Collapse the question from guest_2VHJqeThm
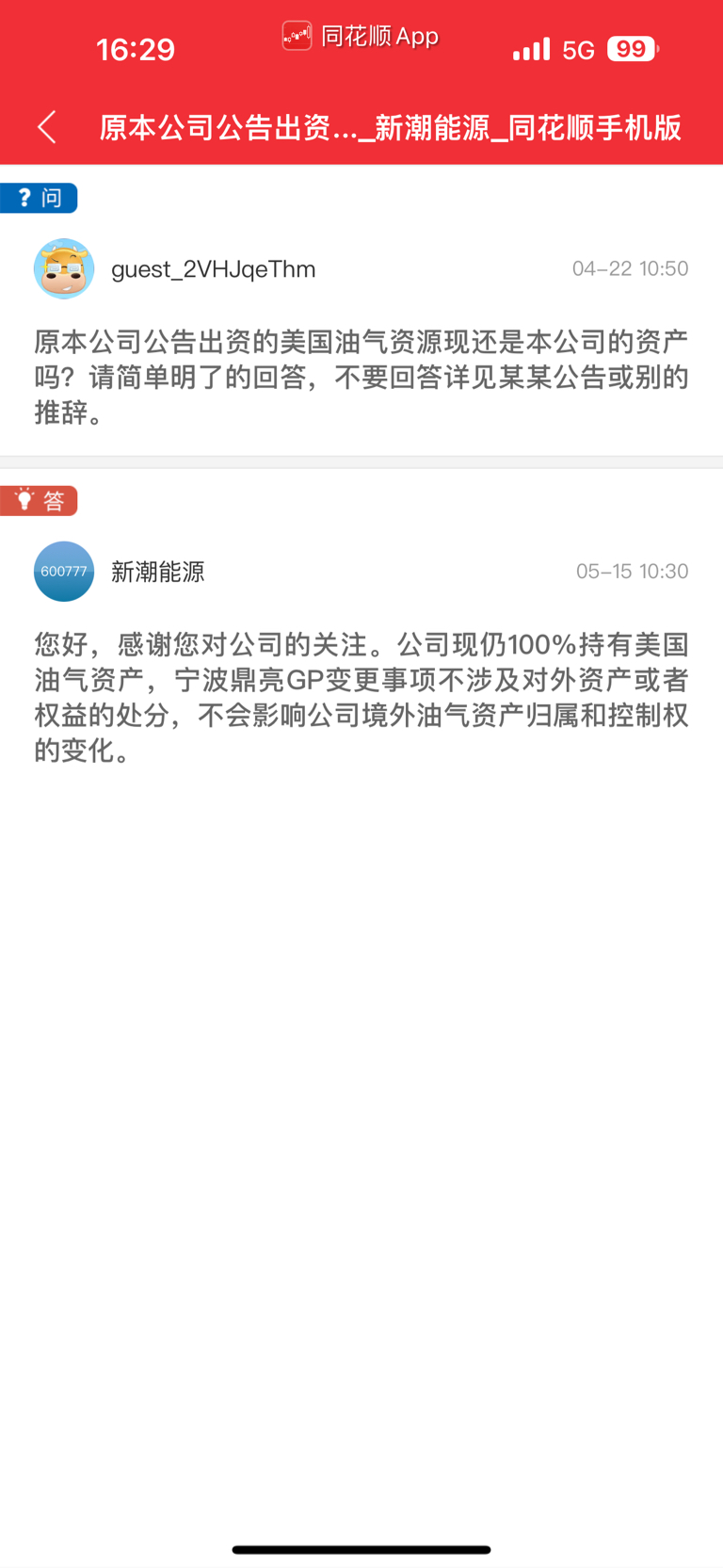Viewport: 723px width, 1568px height. [x=38, y=198]
